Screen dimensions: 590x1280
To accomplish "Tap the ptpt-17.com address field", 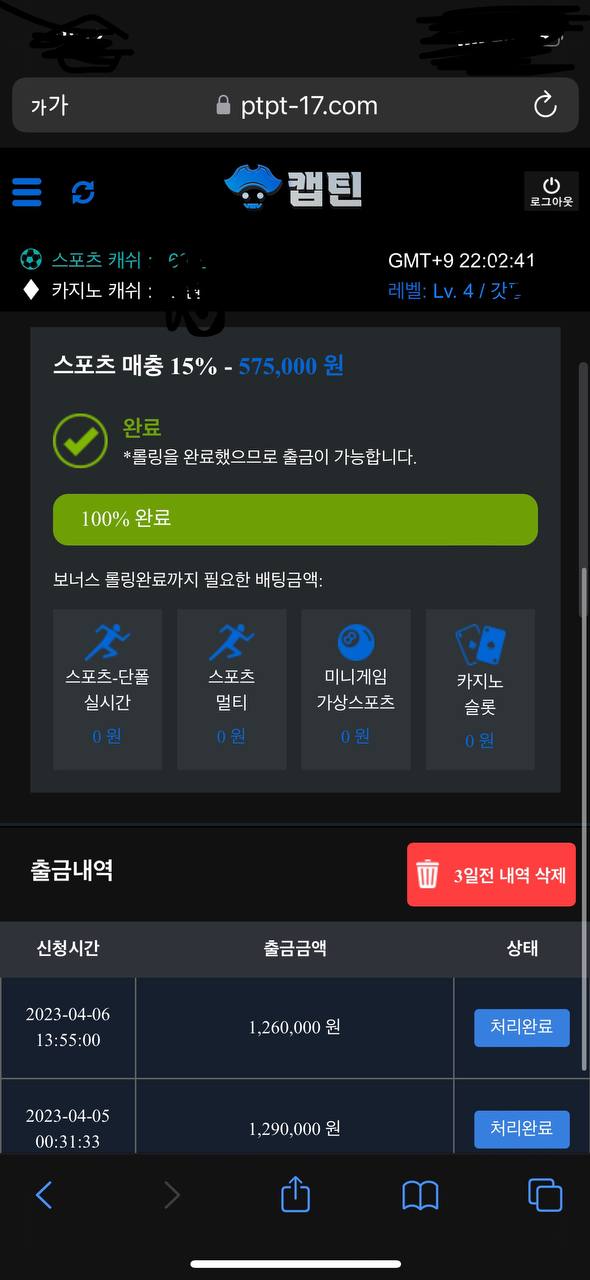I will pos(296,105).
